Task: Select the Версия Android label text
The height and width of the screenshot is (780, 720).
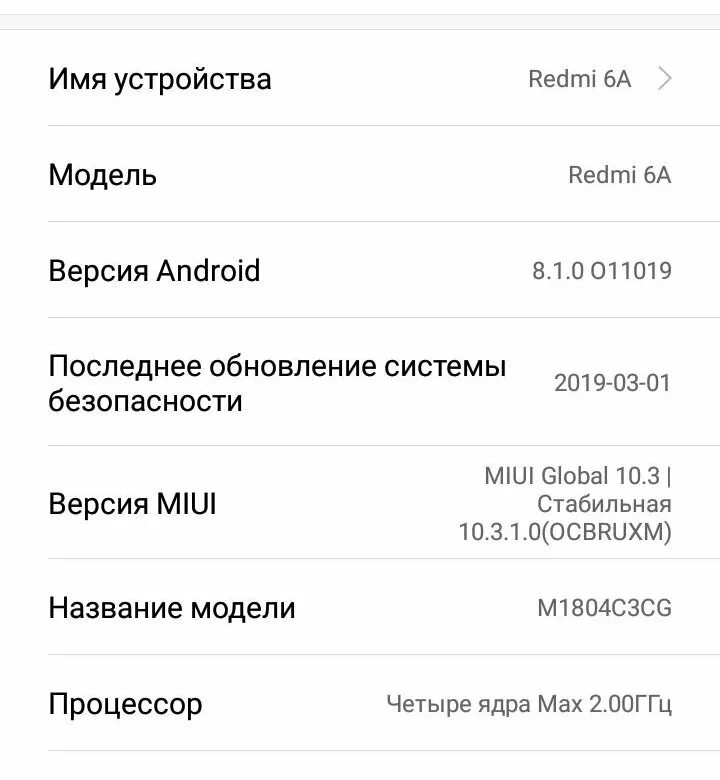Action: tap(155, 270)
